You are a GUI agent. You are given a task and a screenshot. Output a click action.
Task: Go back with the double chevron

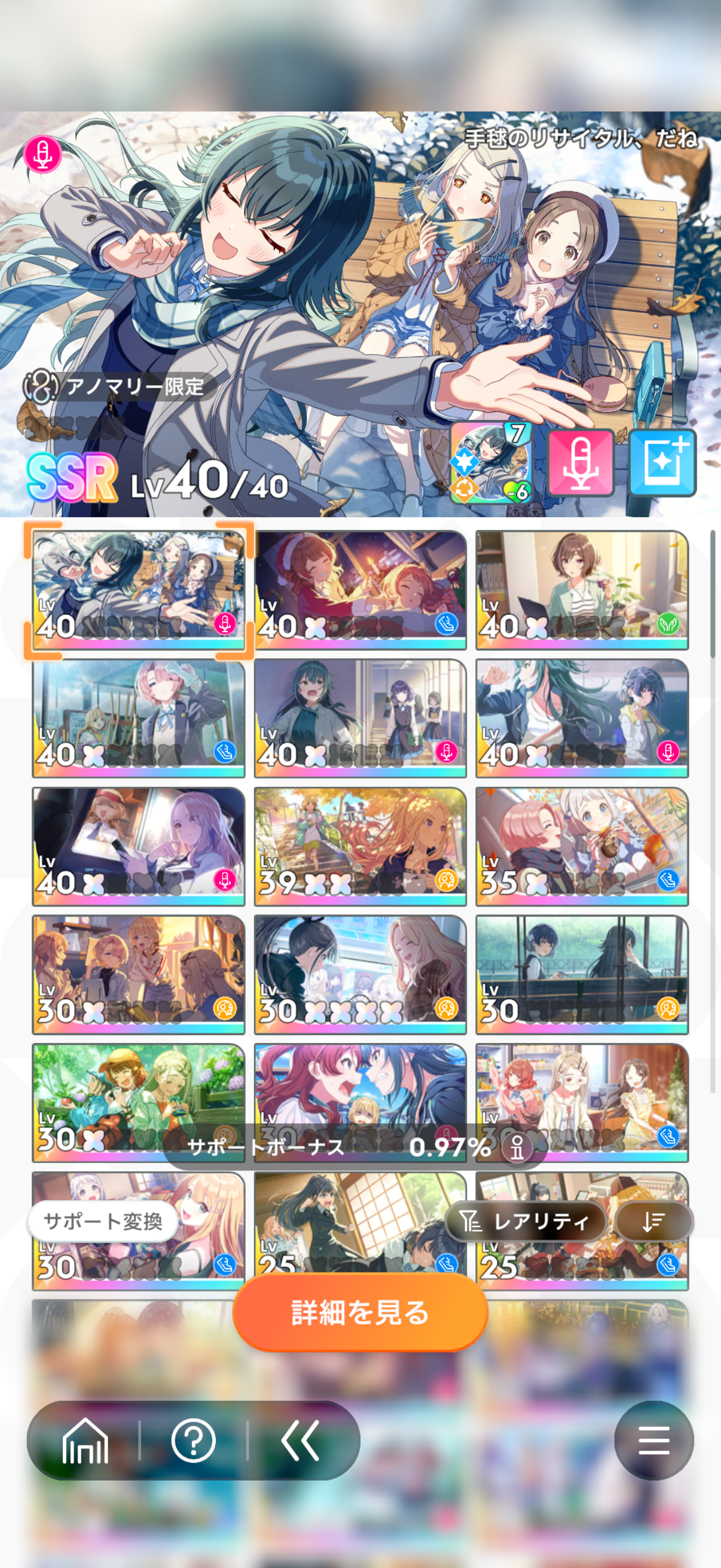(300, 1440)
